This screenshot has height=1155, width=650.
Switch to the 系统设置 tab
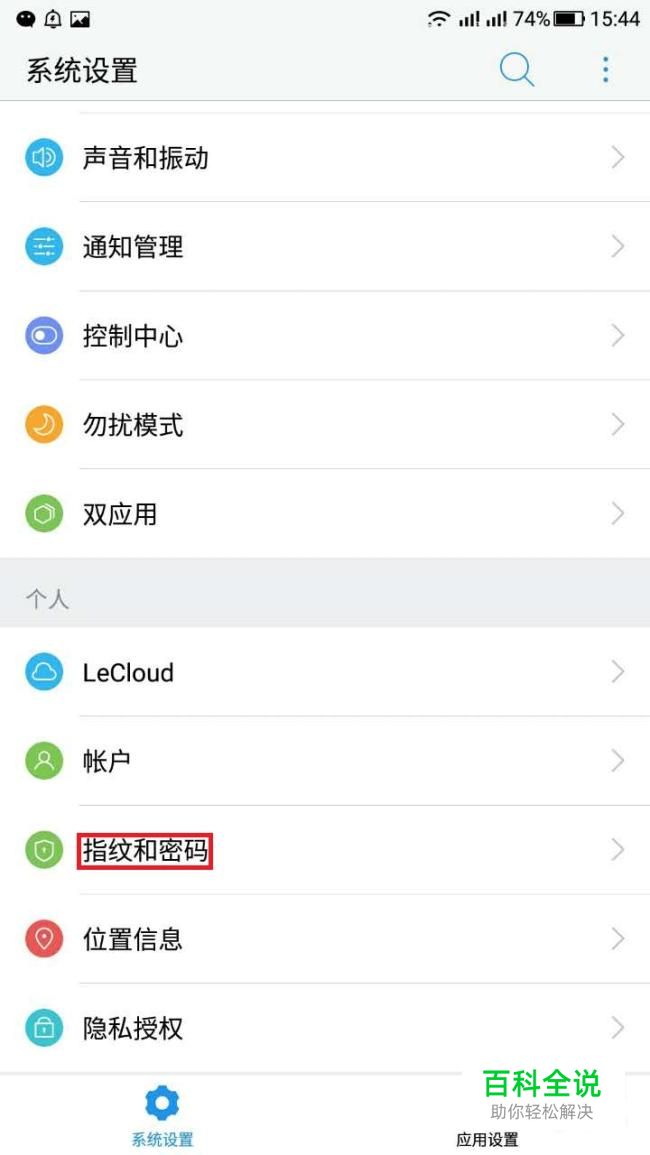[x=162, y=1117]
